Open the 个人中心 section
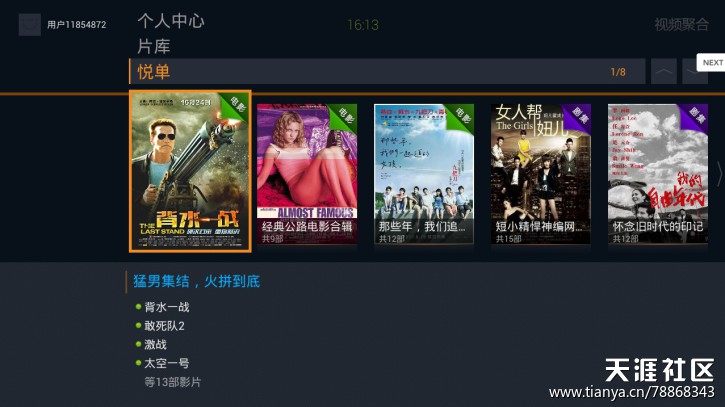Viewport: 725px width, 407px height. (170, 21)
